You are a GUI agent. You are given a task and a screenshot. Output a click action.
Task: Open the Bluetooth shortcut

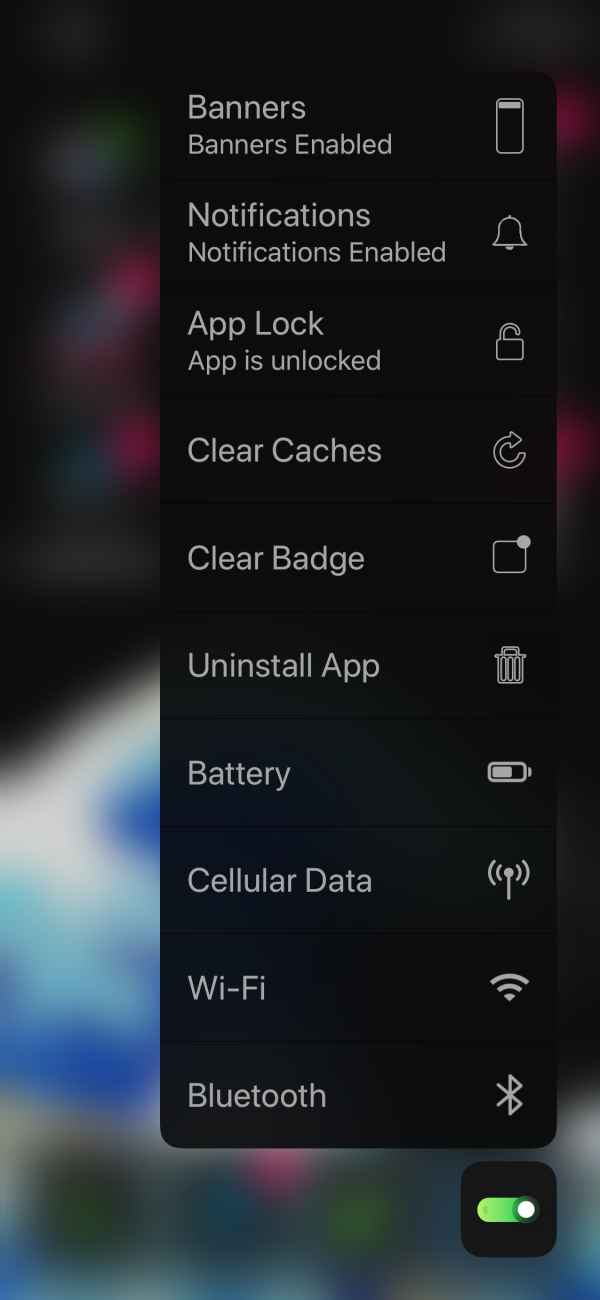[x=357, y=1096]
